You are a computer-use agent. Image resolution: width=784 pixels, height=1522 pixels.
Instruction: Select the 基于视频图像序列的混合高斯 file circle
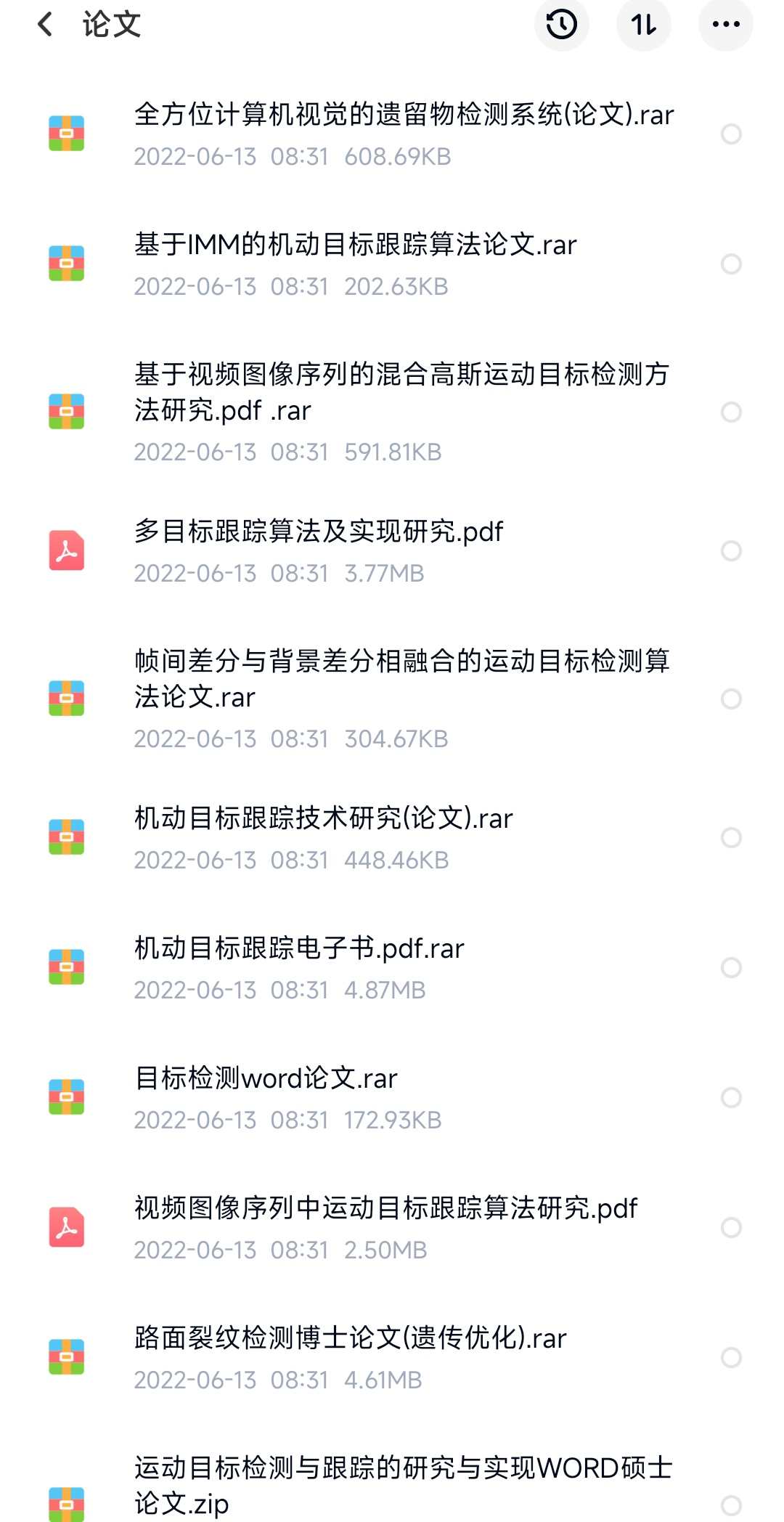click(731, 412)
